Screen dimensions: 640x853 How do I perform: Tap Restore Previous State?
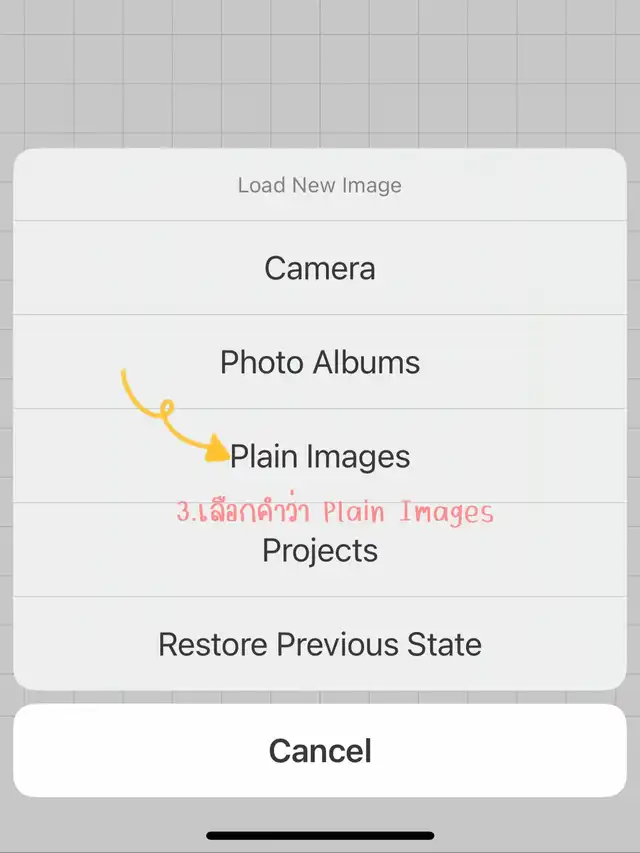coord(320,644)
